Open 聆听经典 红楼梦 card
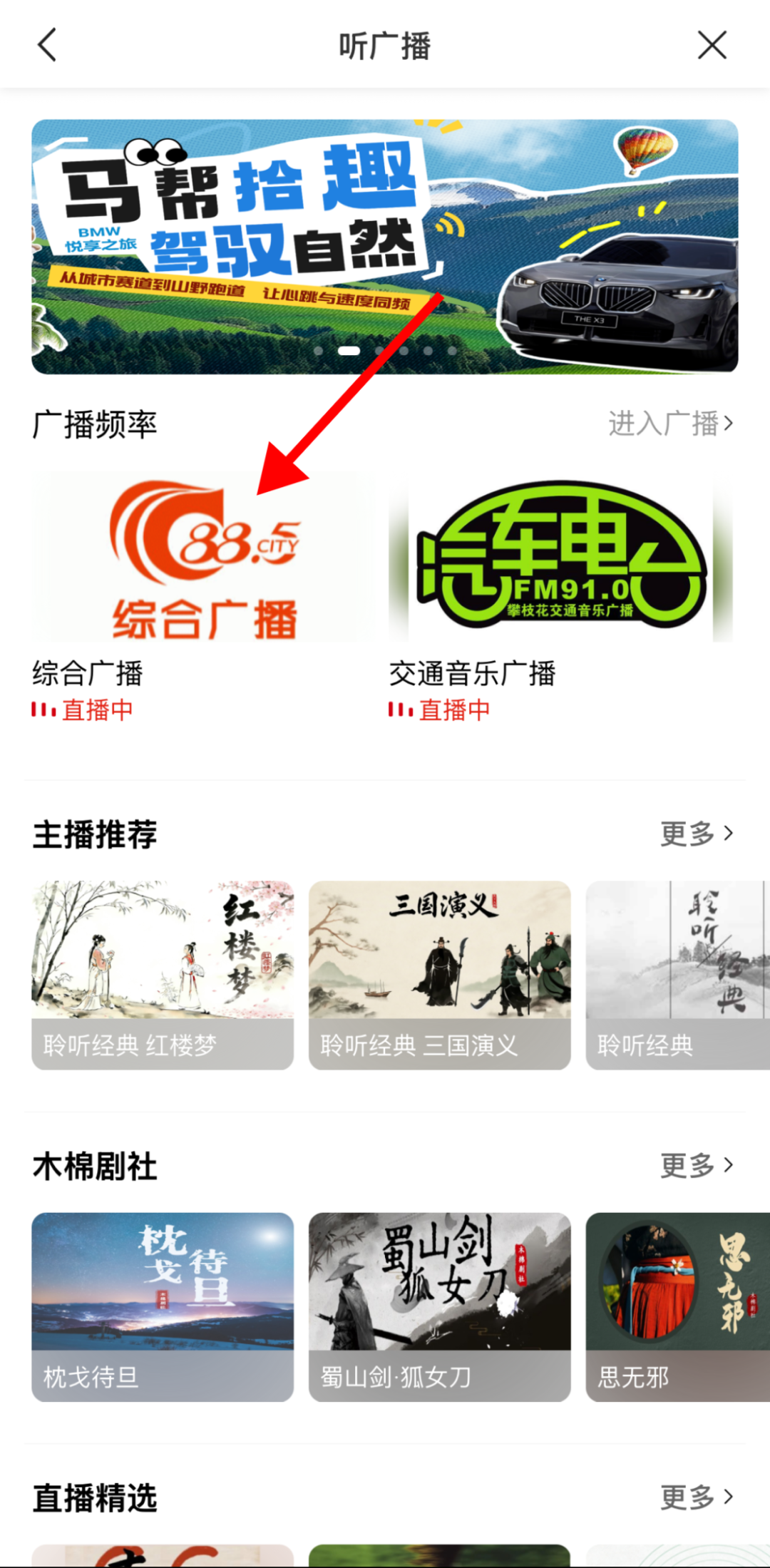Screen dimensions: 770x1568 pyautogui.click(x=163, y=975)
